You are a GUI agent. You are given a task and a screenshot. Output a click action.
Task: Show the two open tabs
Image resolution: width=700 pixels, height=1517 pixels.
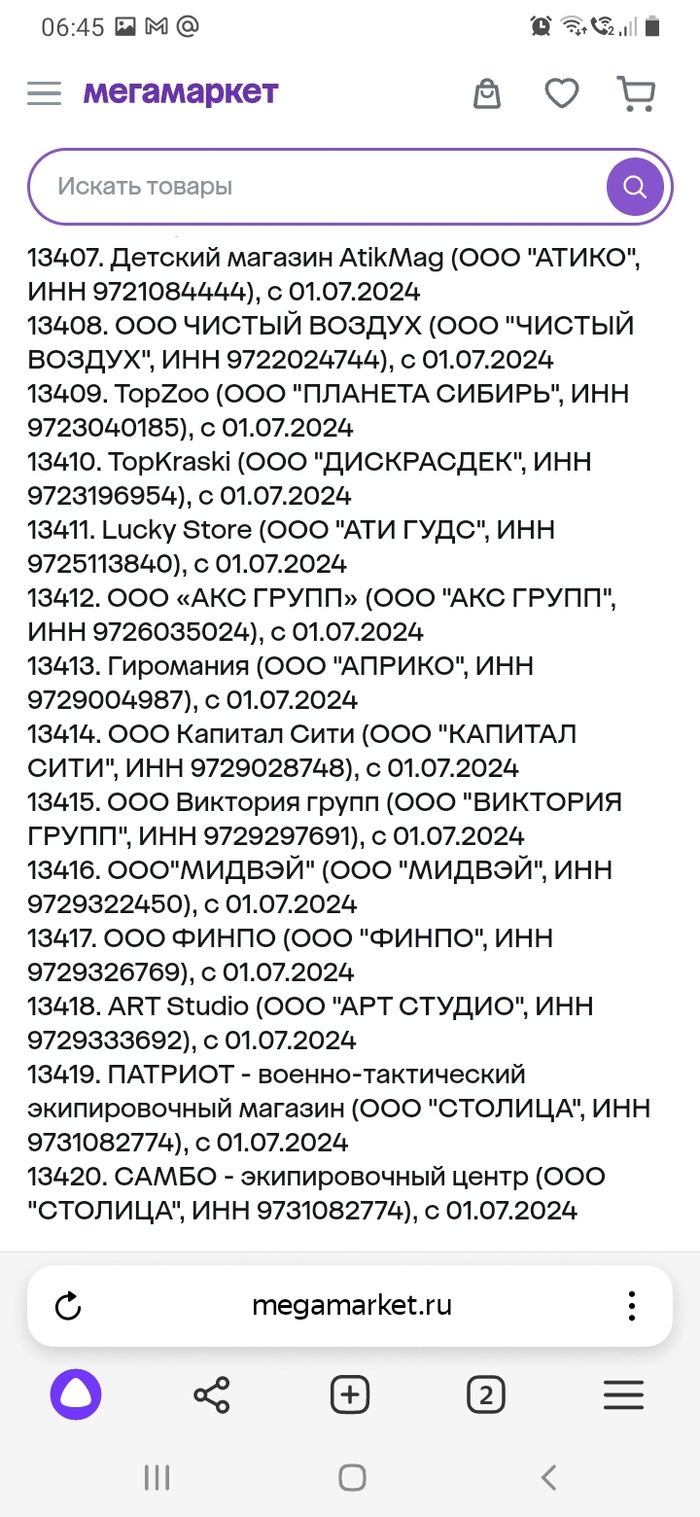click(486, 1394)
